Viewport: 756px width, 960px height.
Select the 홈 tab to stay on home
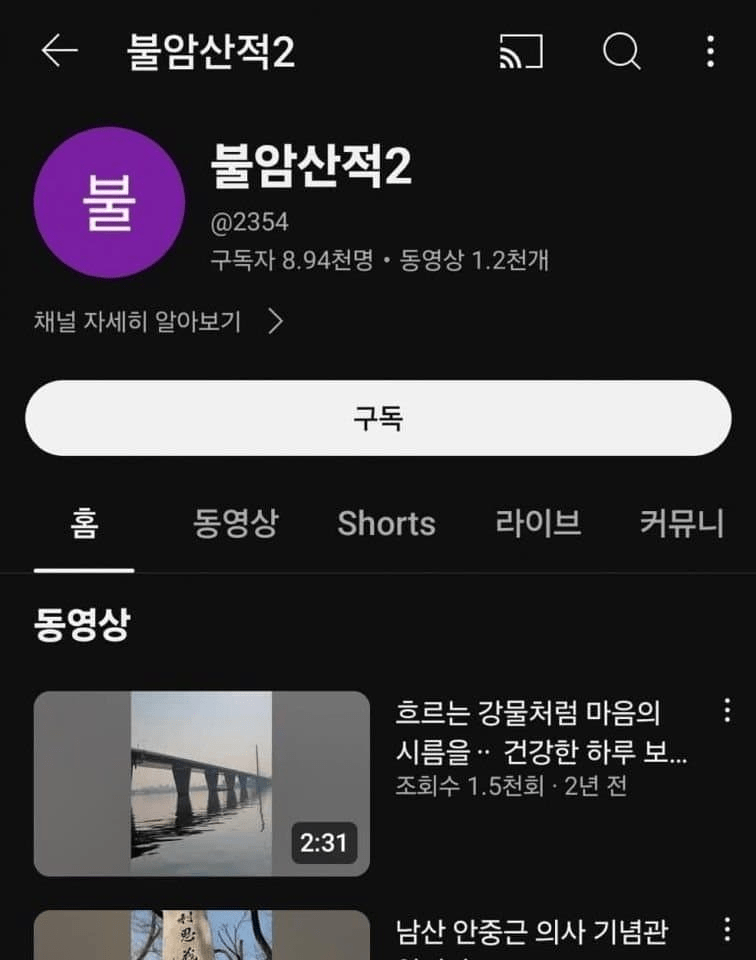point(84,524)
